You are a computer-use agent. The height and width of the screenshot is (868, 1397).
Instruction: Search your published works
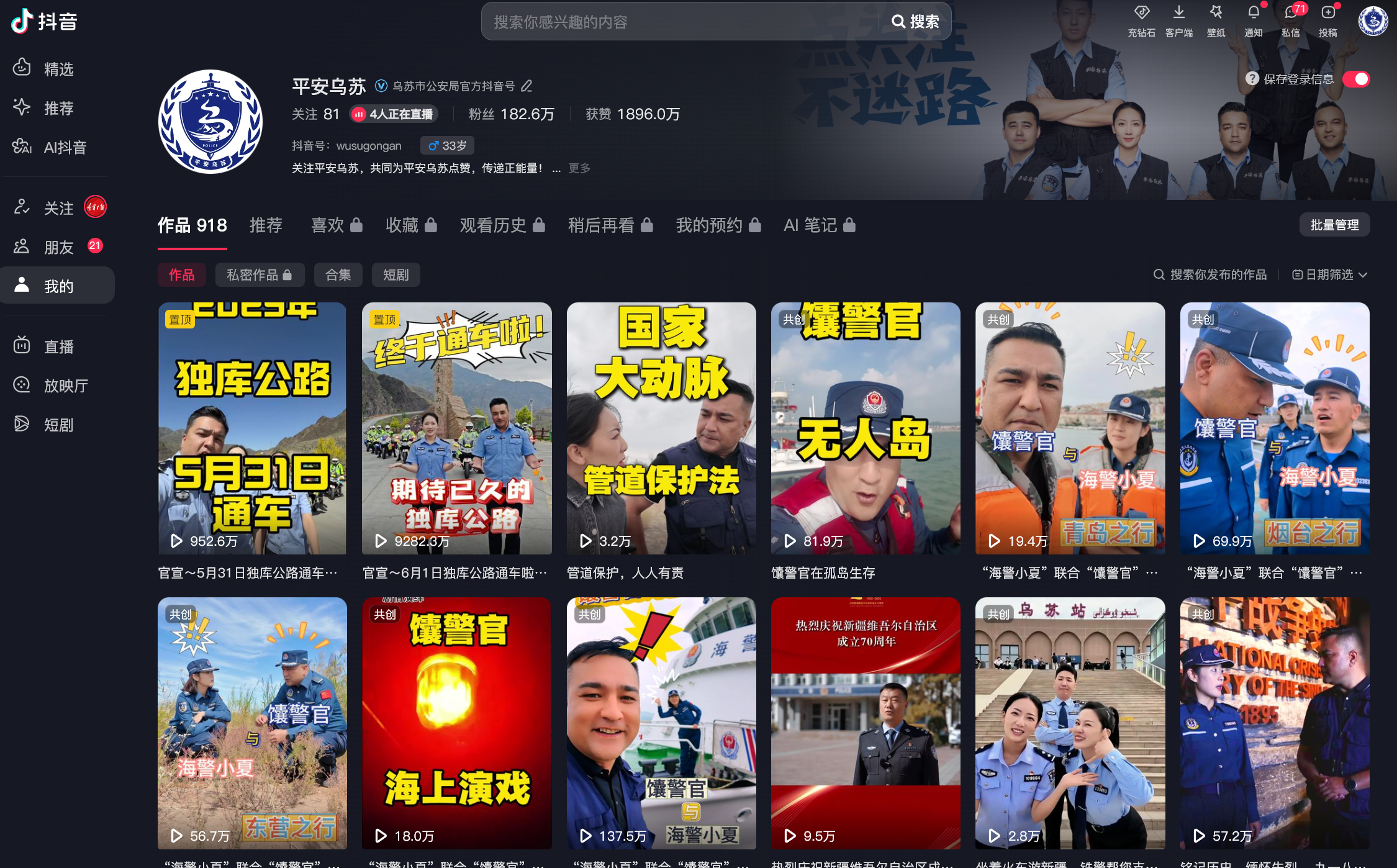pos(1211,274)
